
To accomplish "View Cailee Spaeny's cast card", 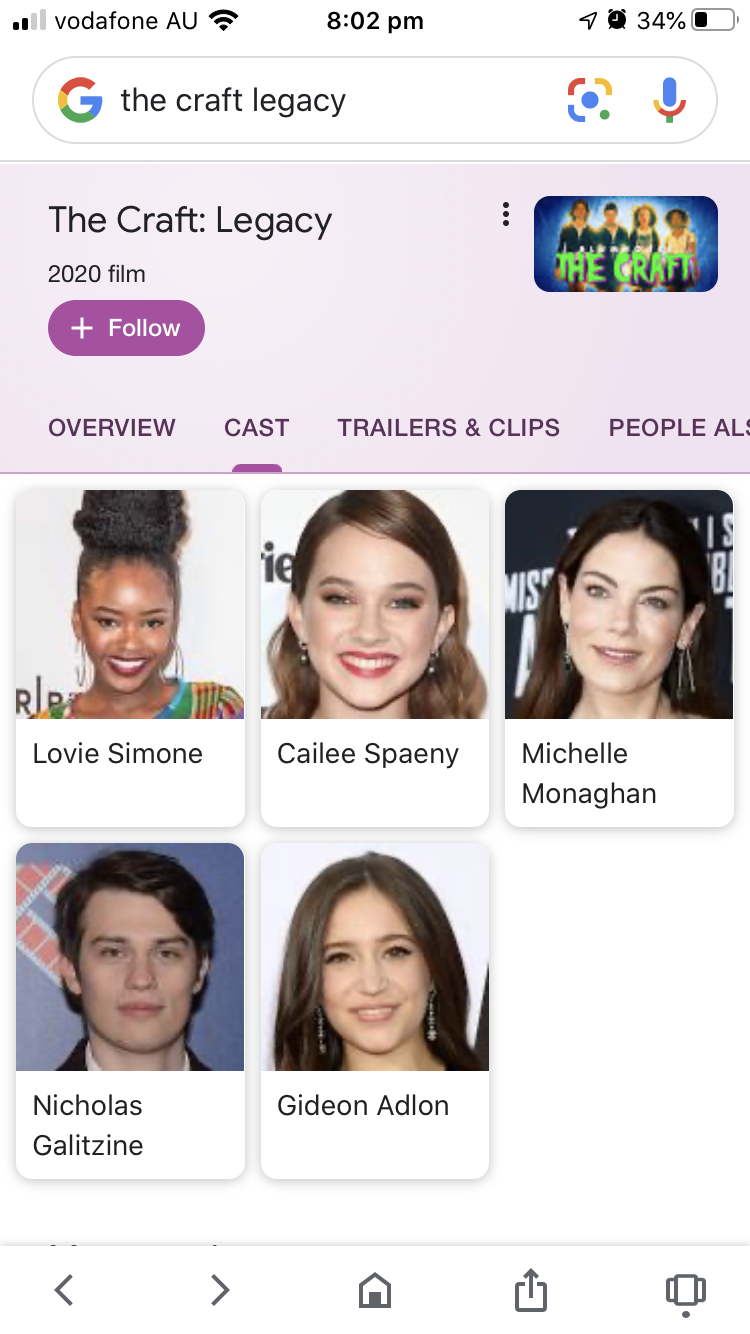I will coord(375,657).
